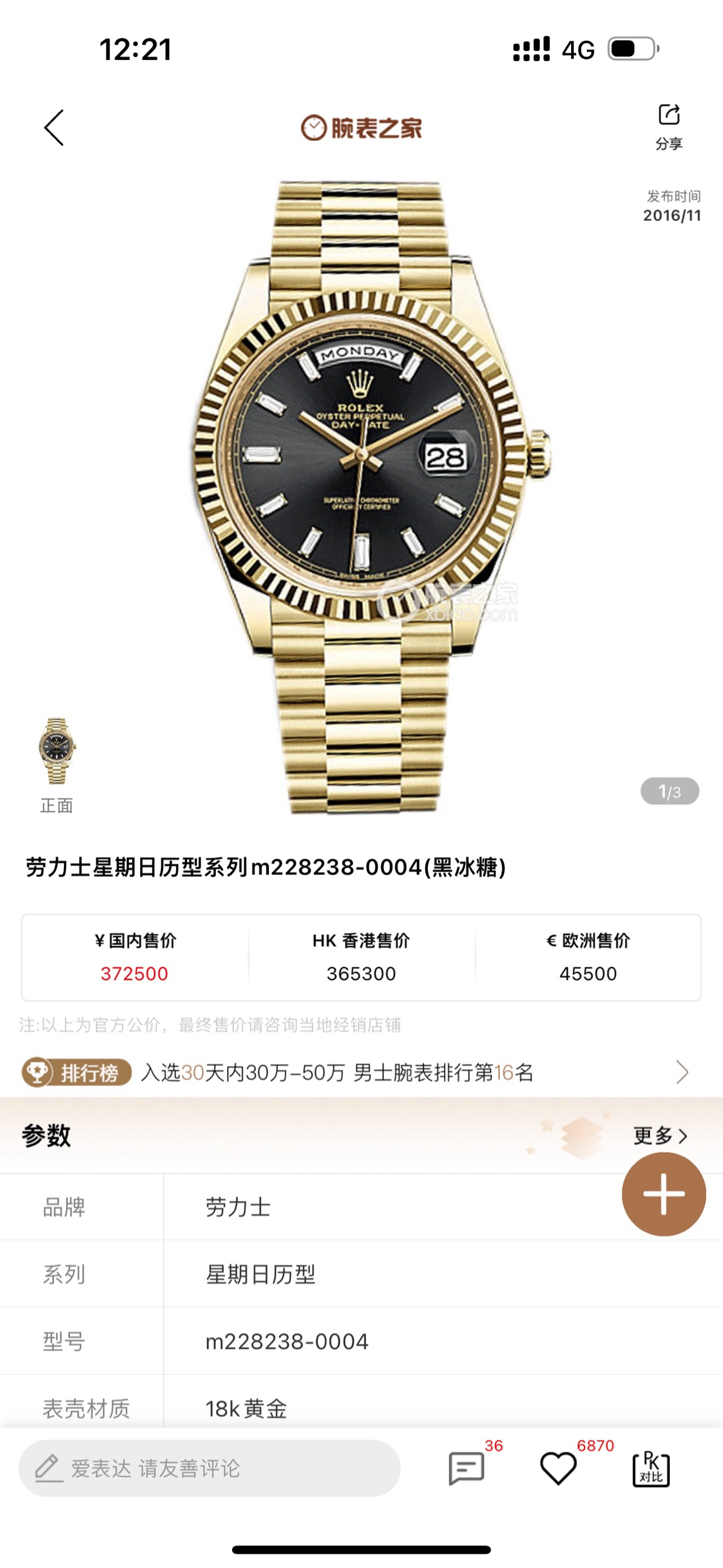The width and height of the screenshot is (723, 1568).
Task: Open the 排行榜 ranking row
Action: (355, 1072)
